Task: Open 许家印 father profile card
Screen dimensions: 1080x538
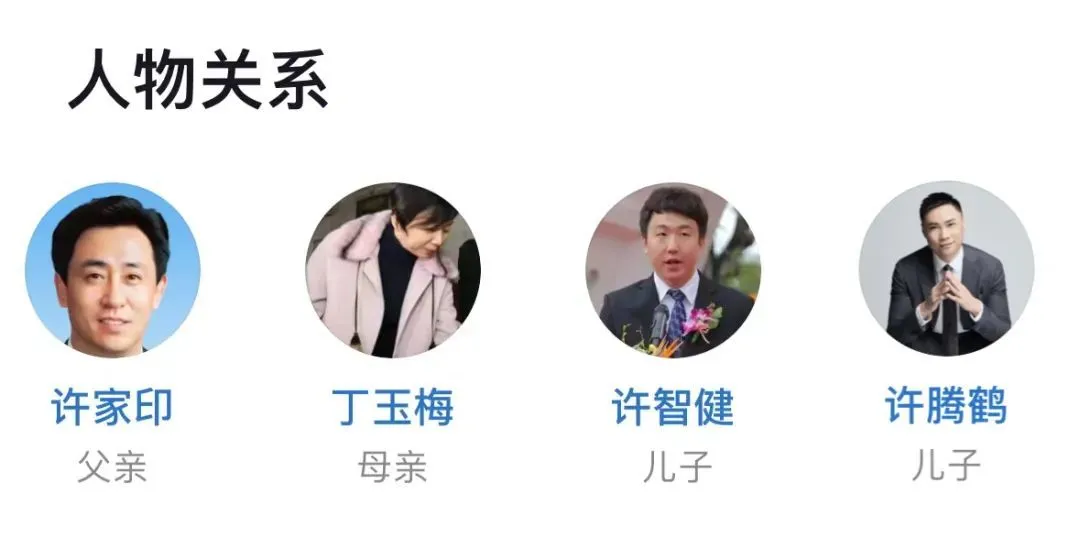Action: tap(112, 270)
